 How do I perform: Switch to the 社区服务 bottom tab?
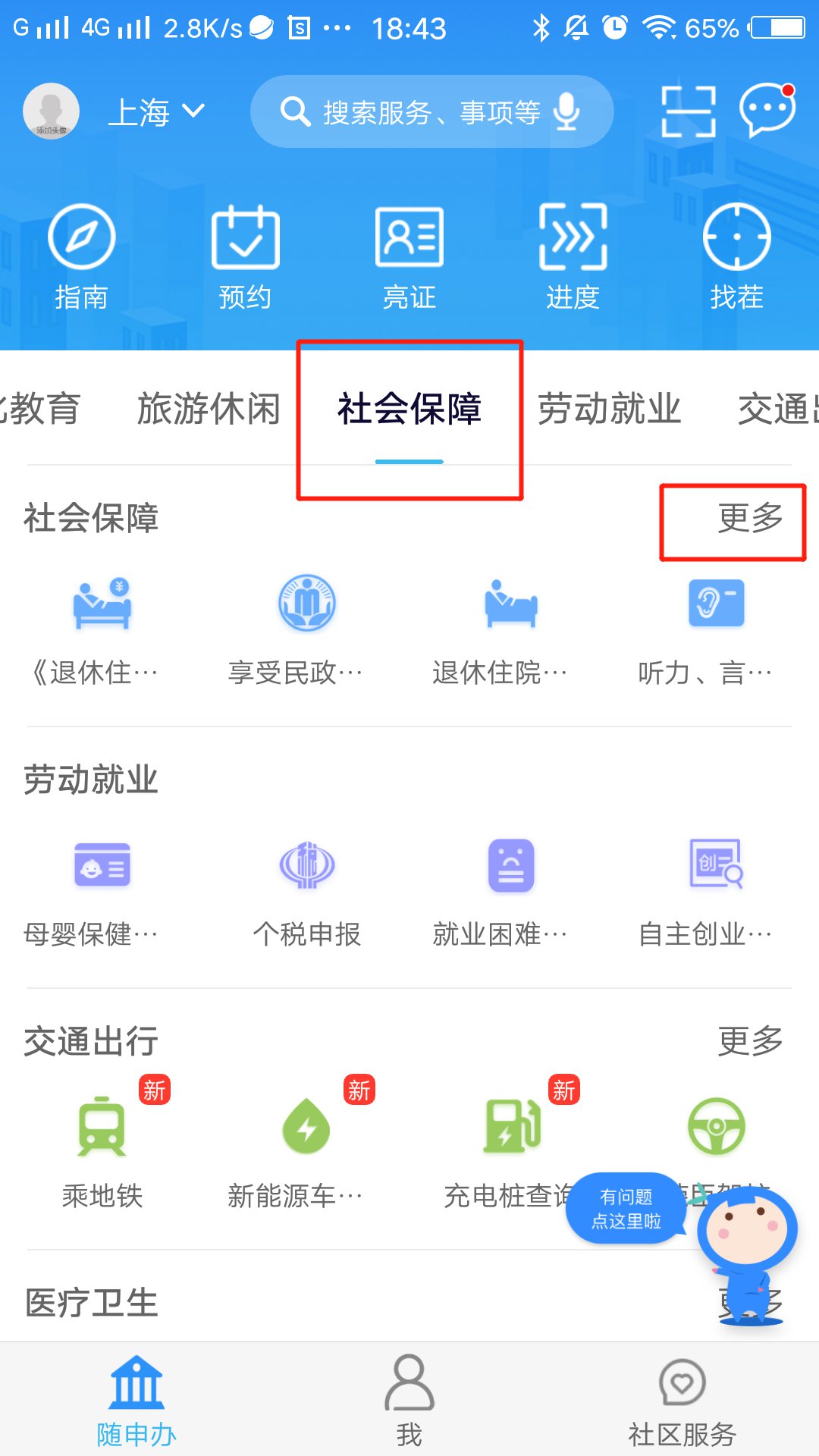pos(682,1401)
